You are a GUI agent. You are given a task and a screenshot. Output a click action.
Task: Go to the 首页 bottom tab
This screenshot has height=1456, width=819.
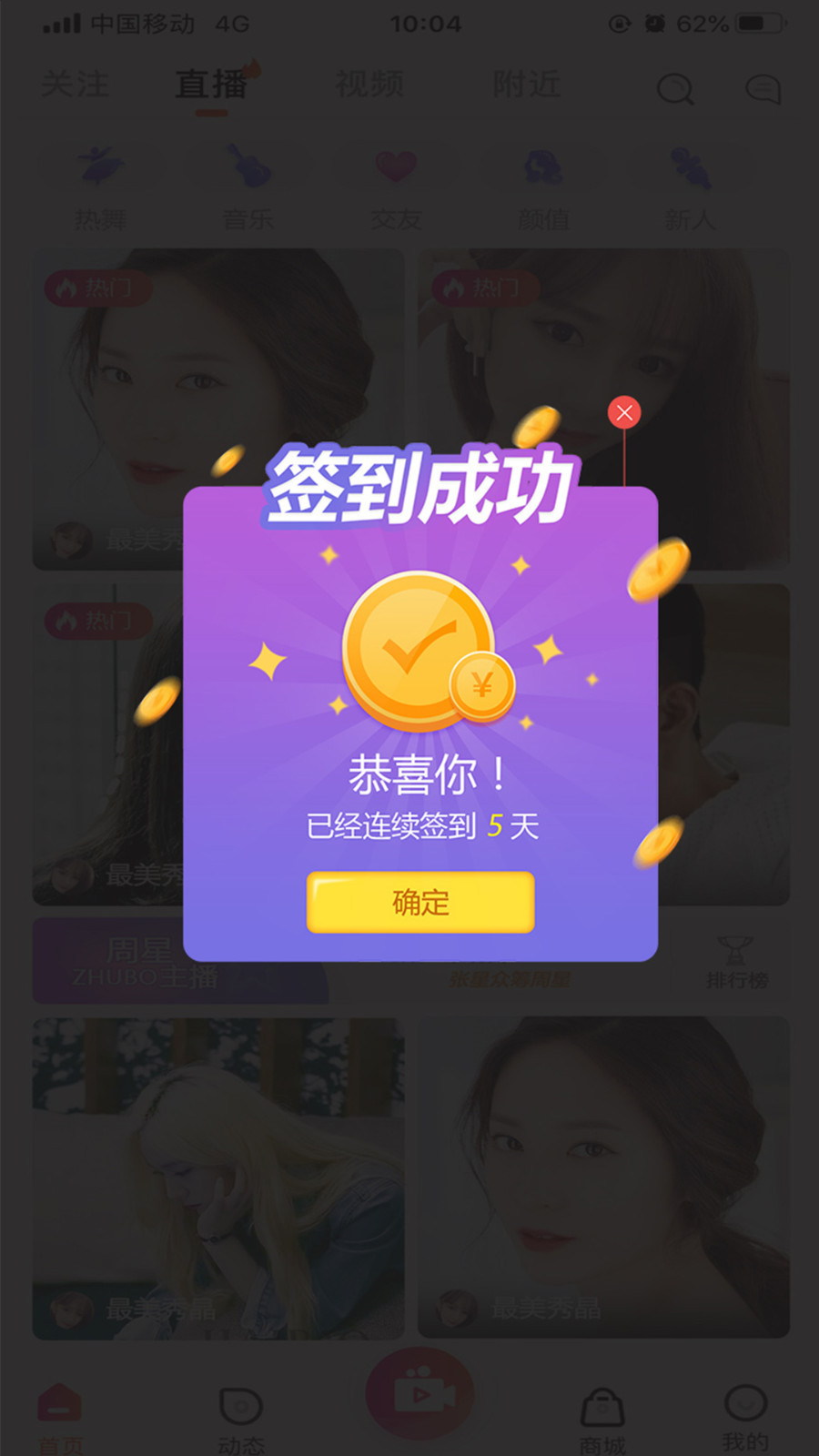coord(60,1418)
